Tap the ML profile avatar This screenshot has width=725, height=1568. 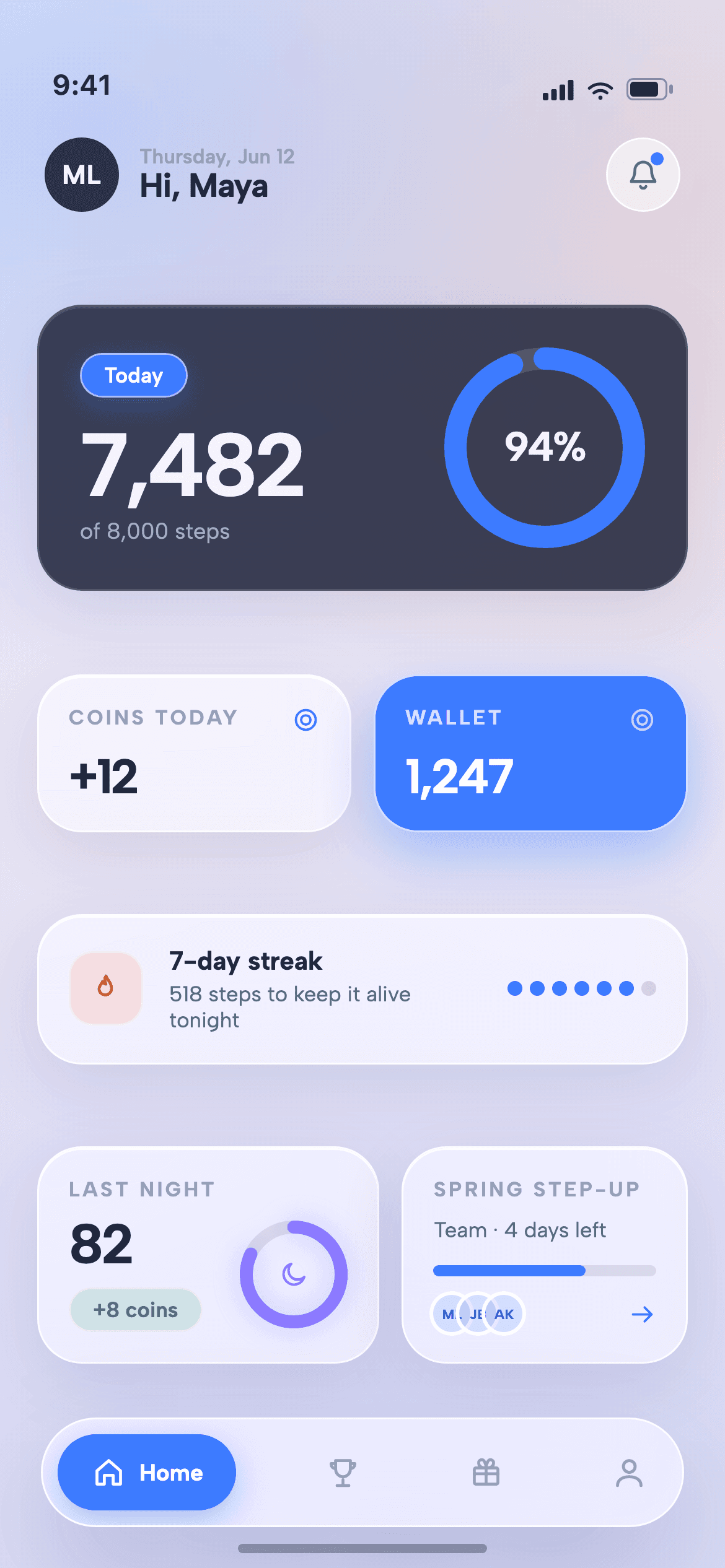point(82,175)
